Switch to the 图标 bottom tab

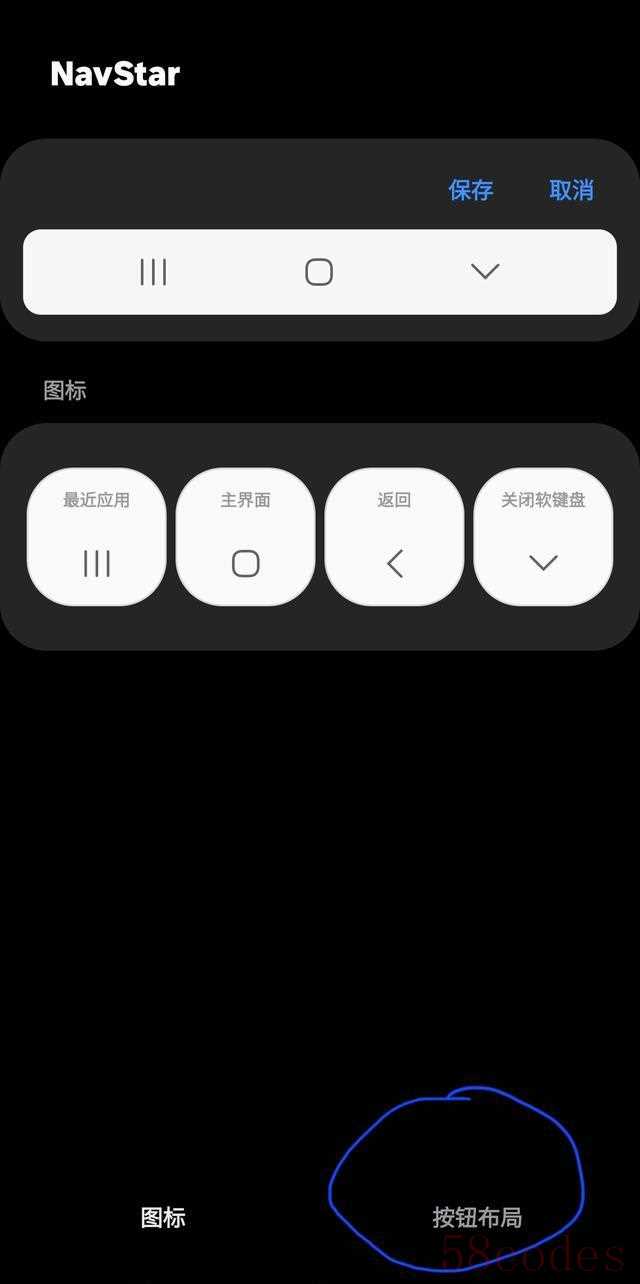(163, 1217)
